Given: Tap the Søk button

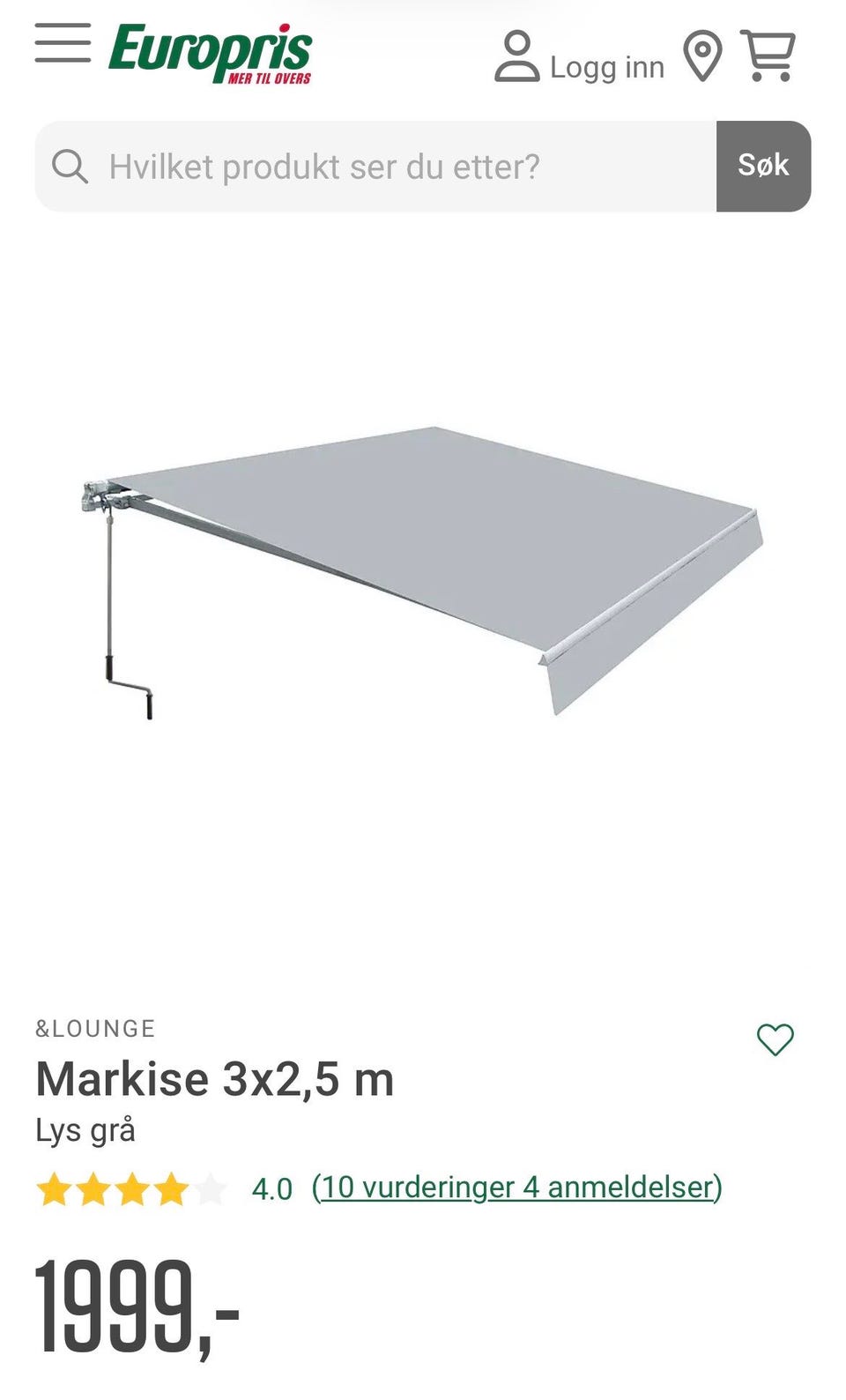Looking at the screenshot, I should pyautogui.click(x=763, y=166).
